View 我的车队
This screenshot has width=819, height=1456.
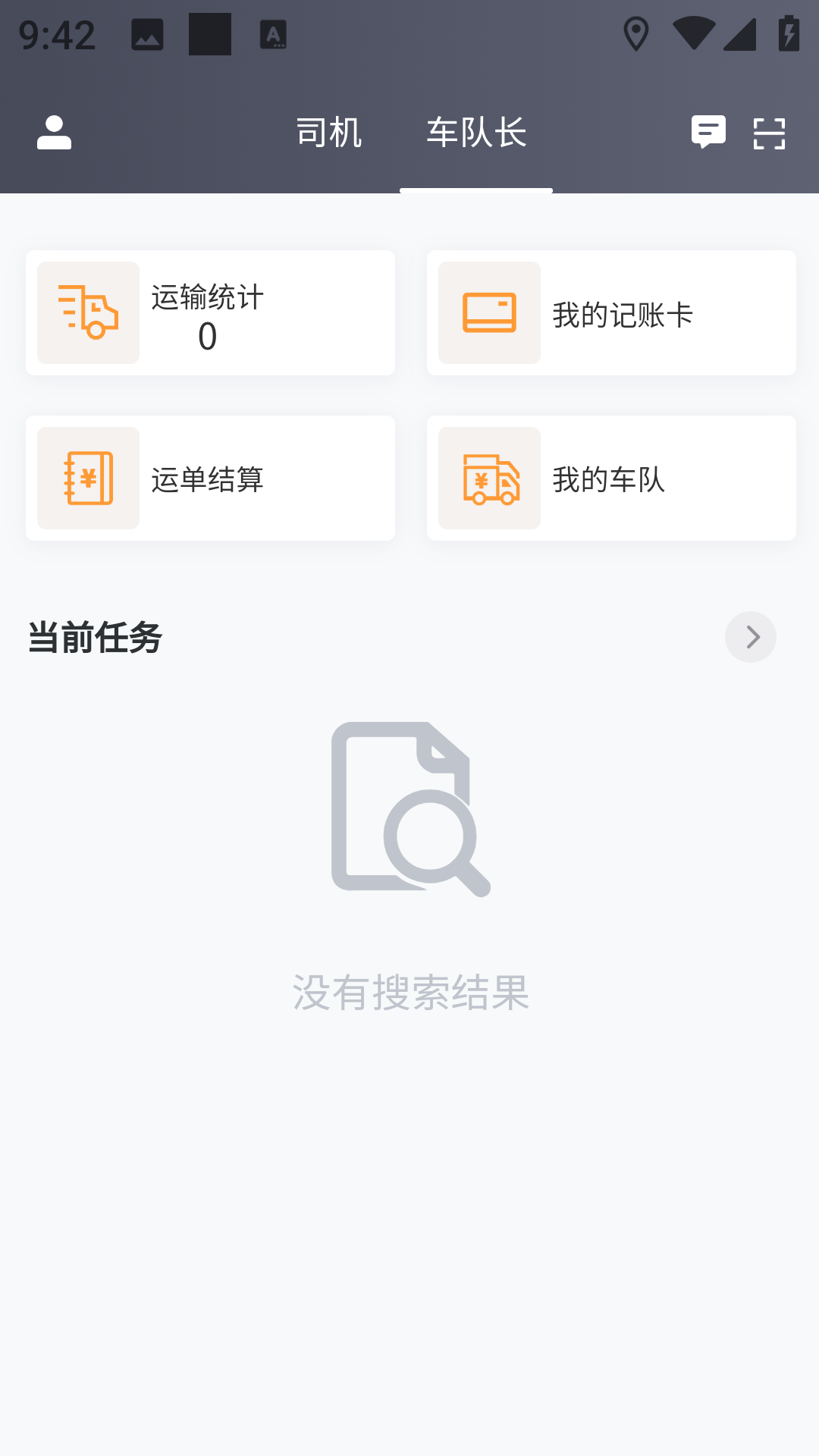(x=611, y=478)
